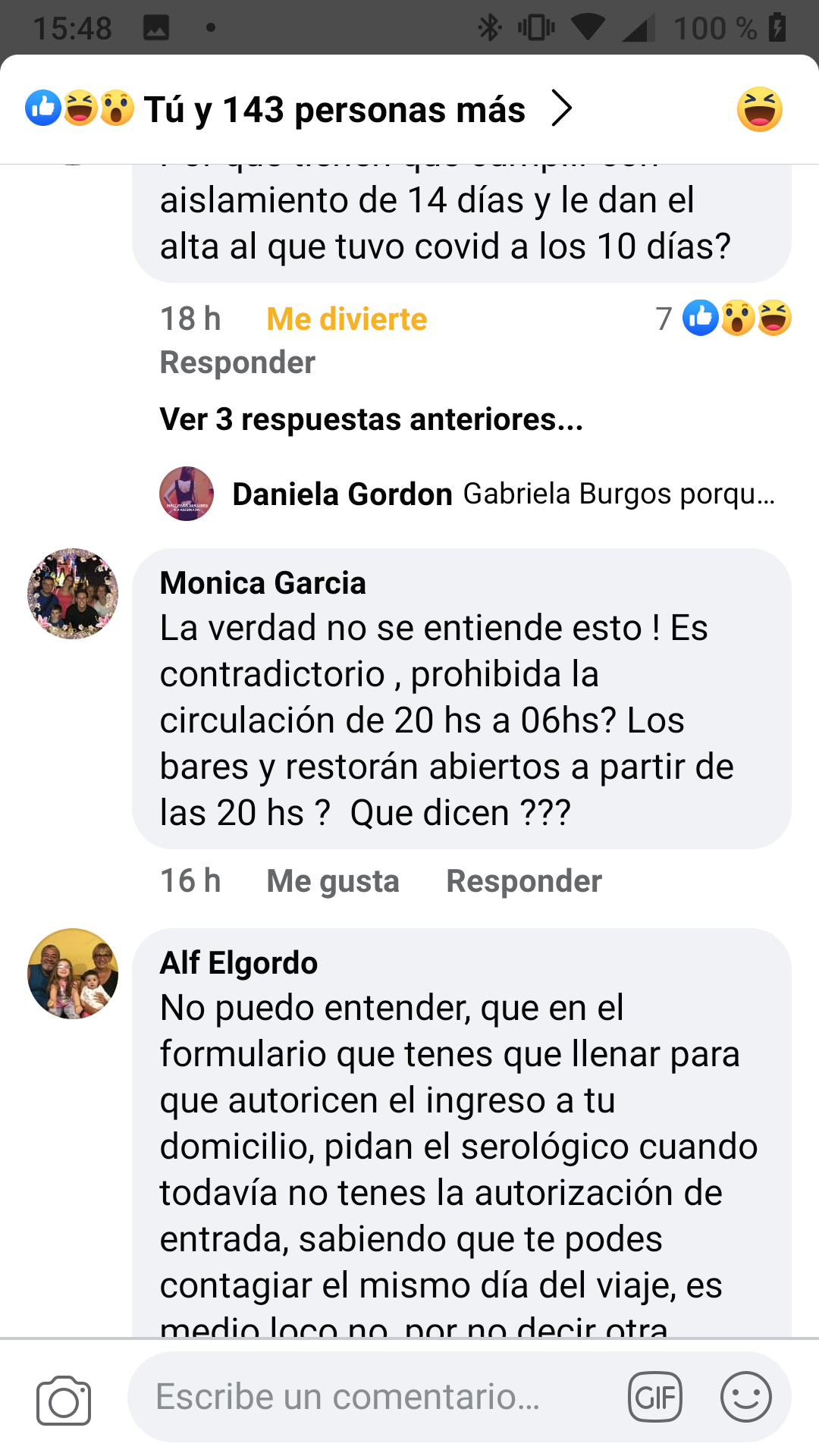Open Monica Garcia's profile by name

click(263, 583)
